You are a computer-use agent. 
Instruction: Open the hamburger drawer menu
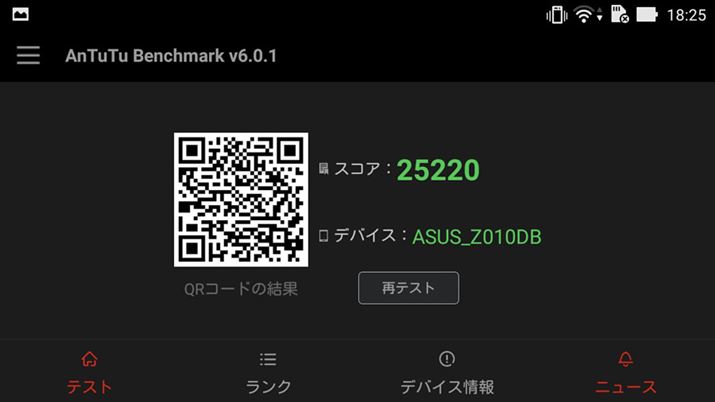(28, 55)
